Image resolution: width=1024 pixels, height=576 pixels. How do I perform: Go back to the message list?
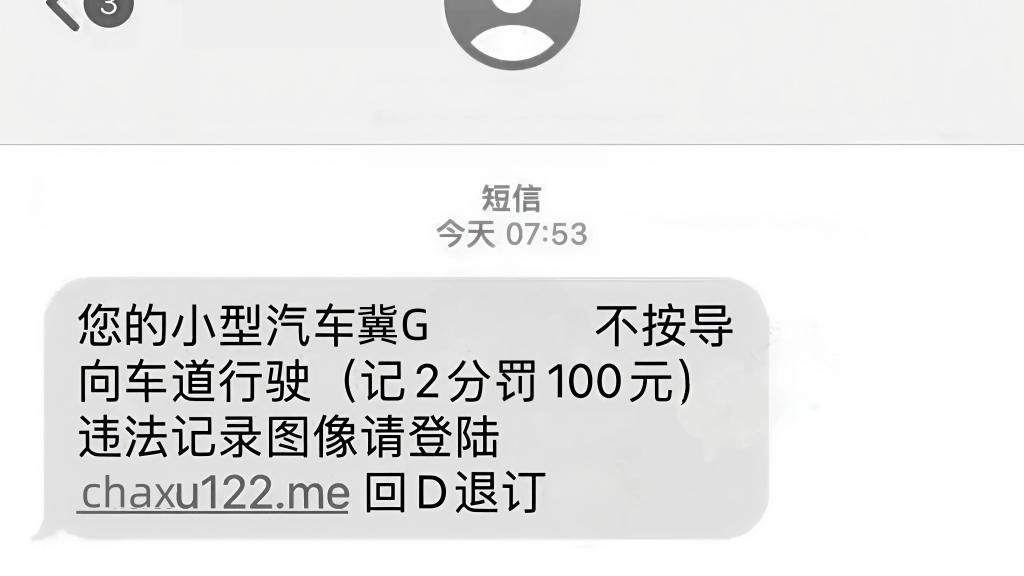[68, 10]
